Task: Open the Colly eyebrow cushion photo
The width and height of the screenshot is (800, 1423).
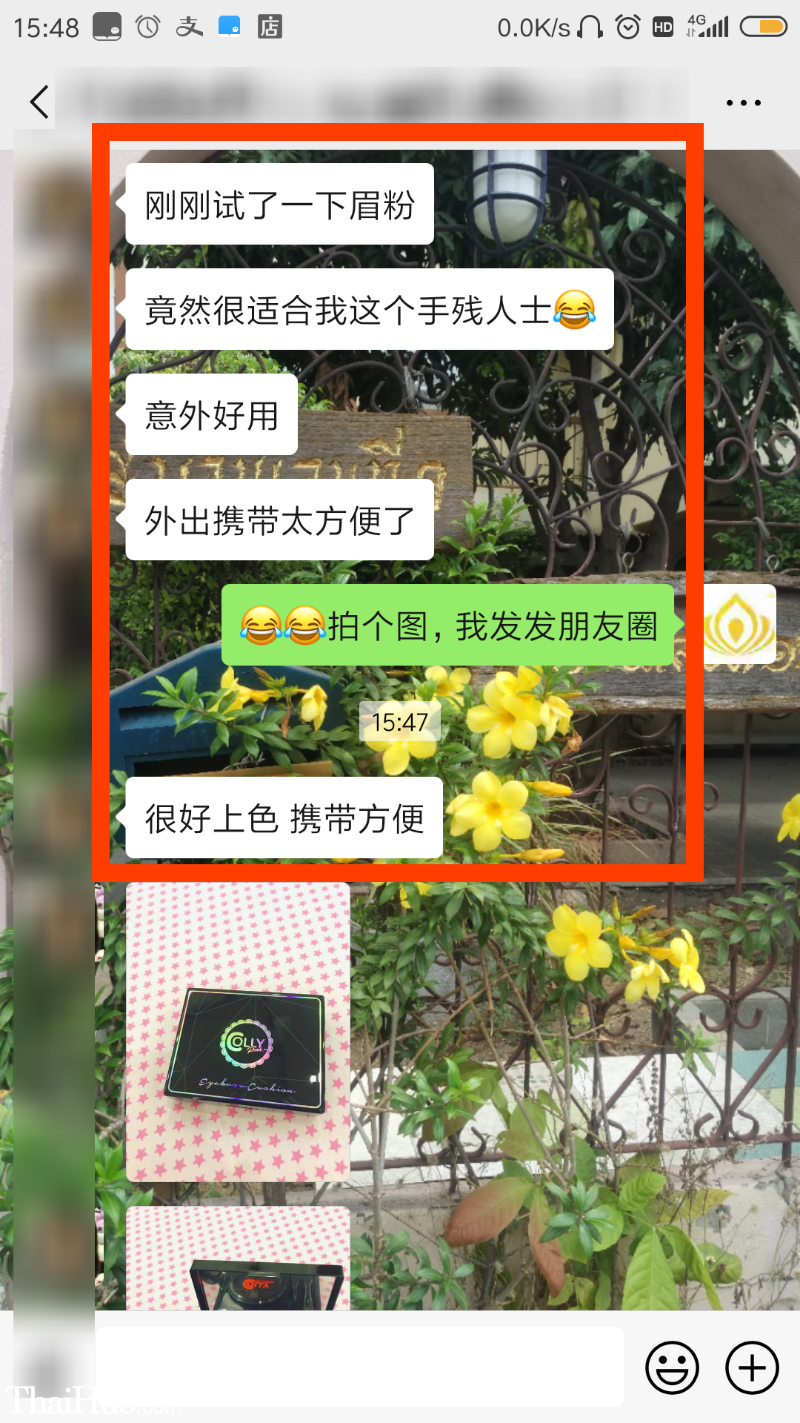Action: pos(238,1031)
